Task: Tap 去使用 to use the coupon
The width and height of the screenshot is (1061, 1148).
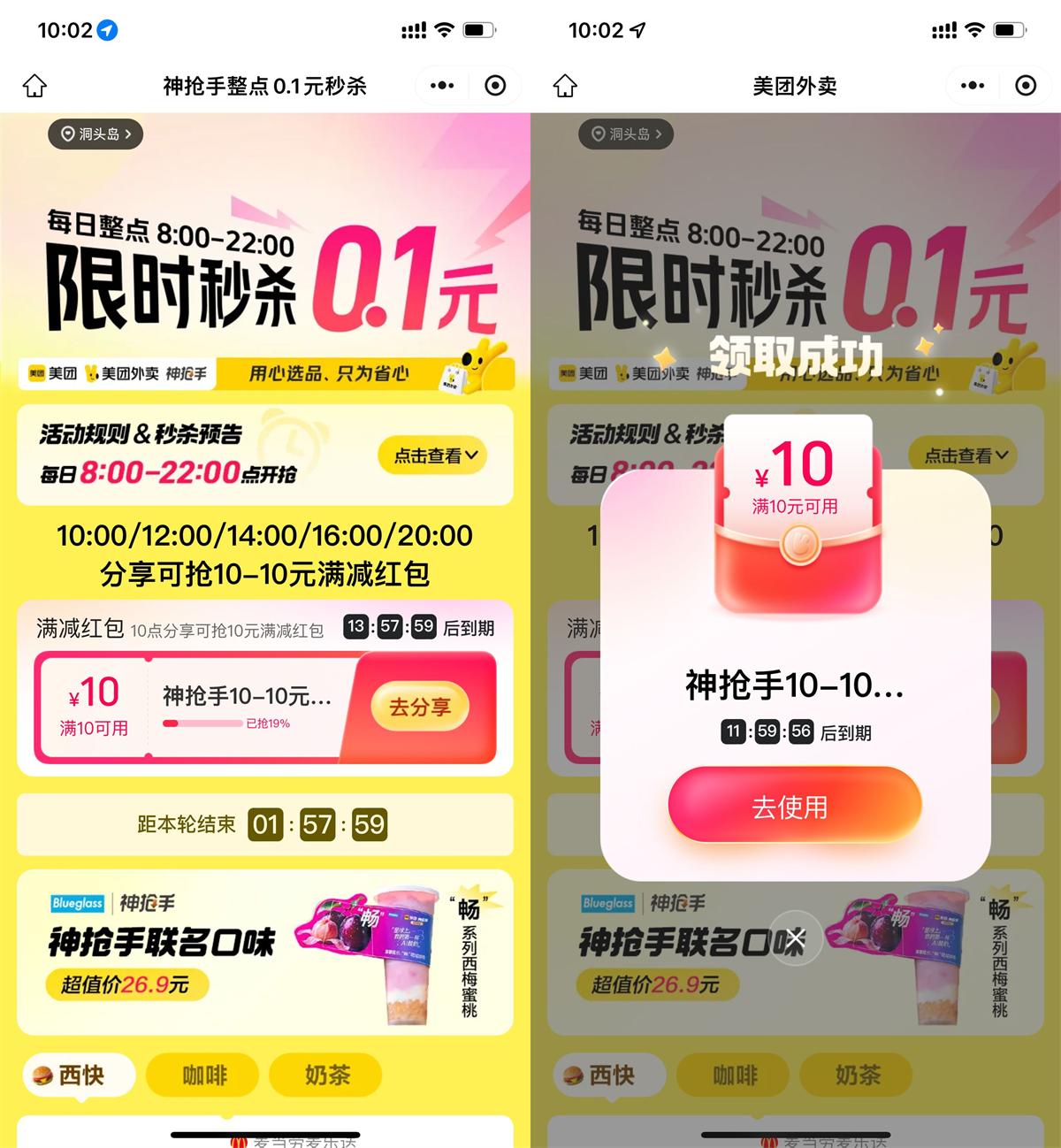Action: (794, 807)
